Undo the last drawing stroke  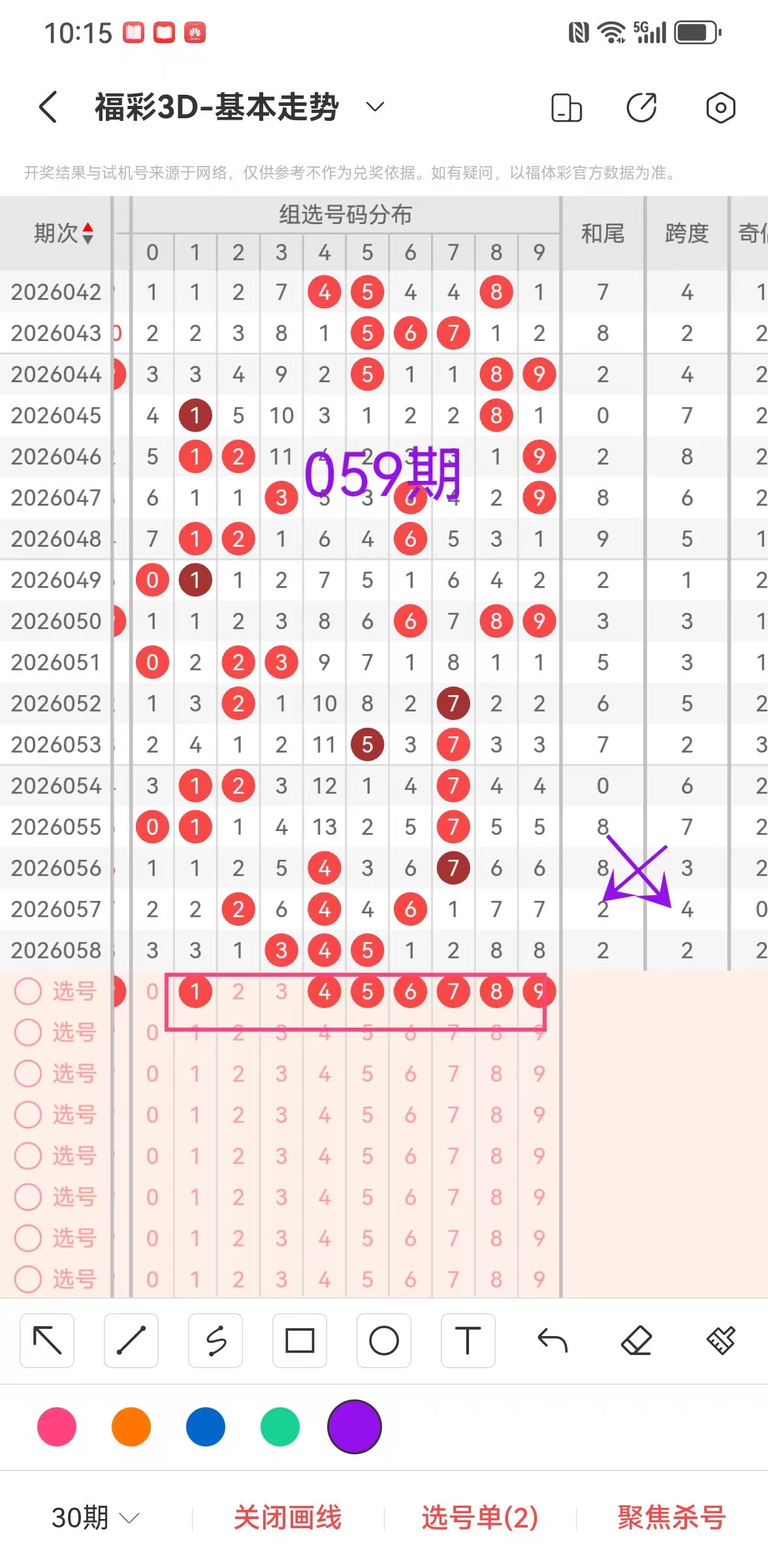pos(552,1341)
